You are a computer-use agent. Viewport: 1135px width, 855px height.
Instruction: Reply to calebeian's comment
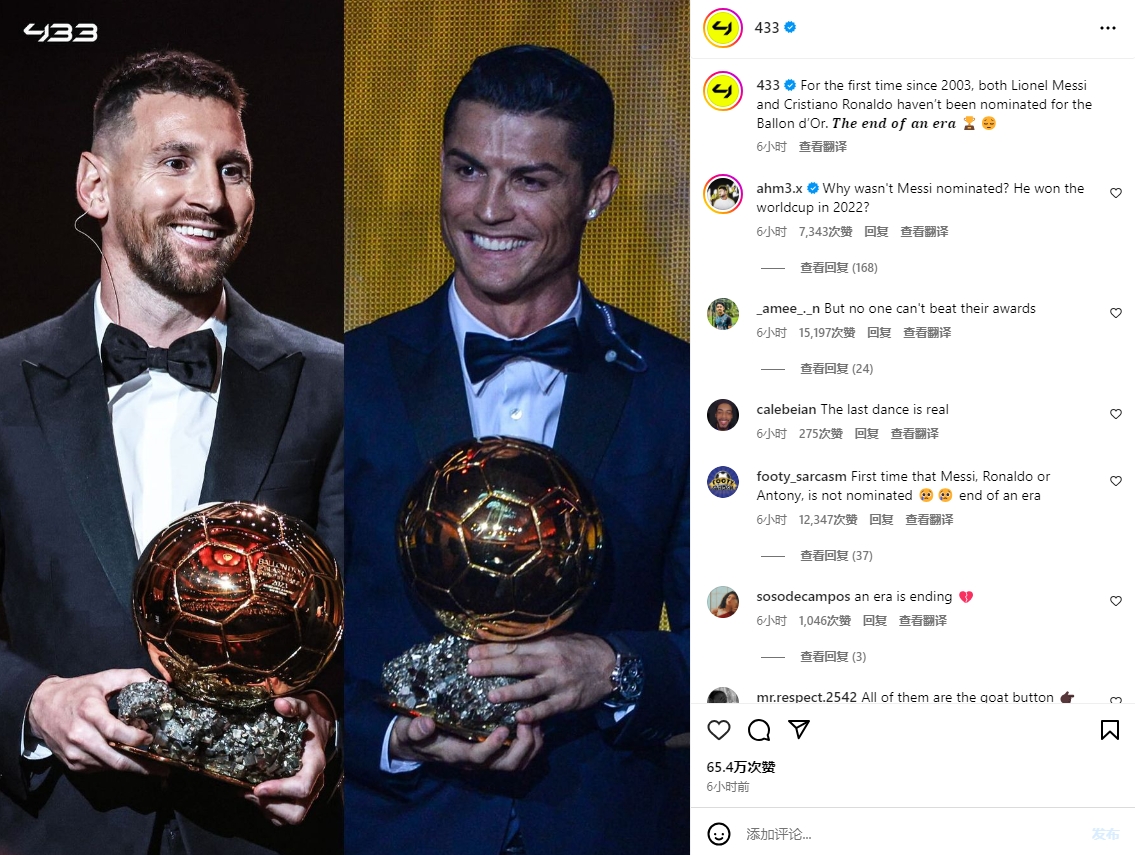[866, 434]
